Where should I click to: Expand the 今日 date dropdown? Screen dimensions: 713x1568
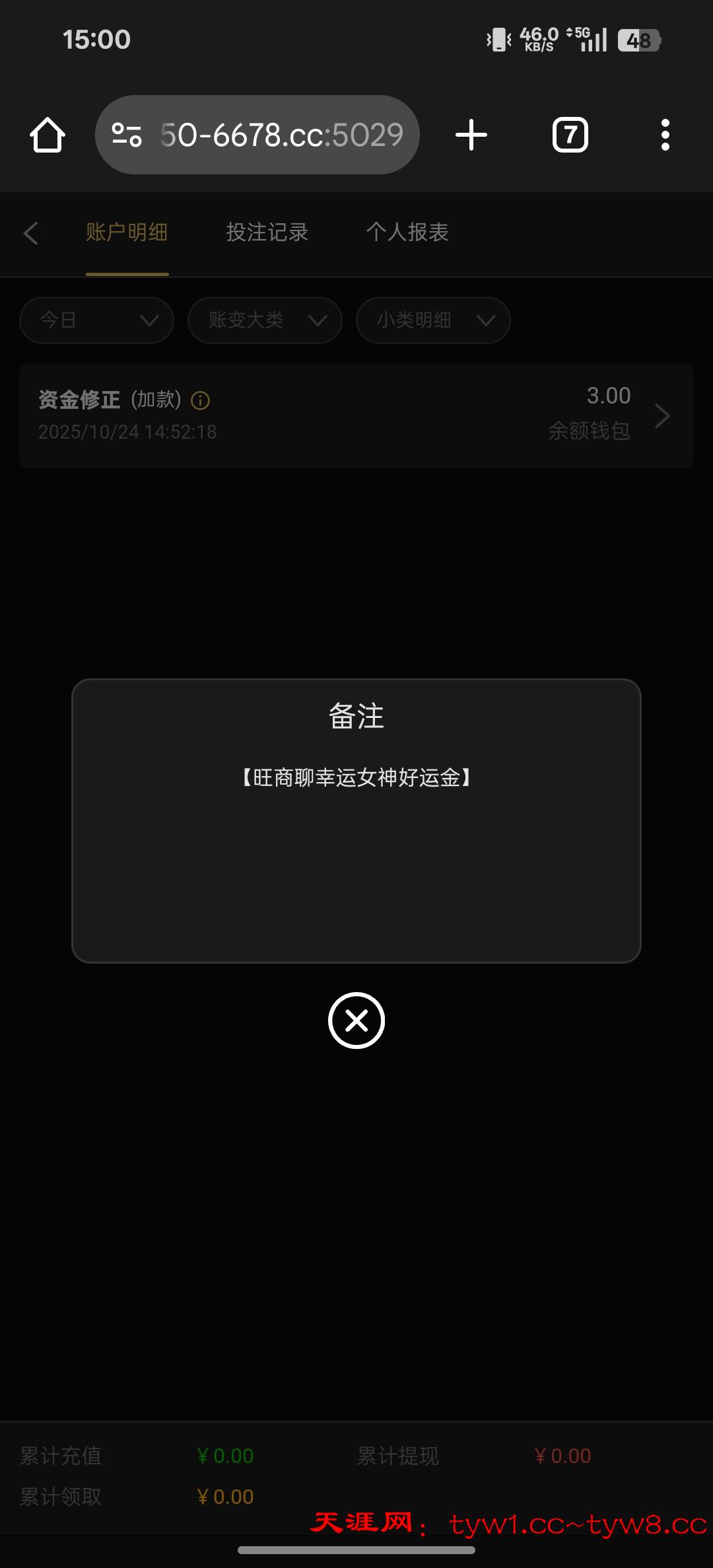point(97,320)
